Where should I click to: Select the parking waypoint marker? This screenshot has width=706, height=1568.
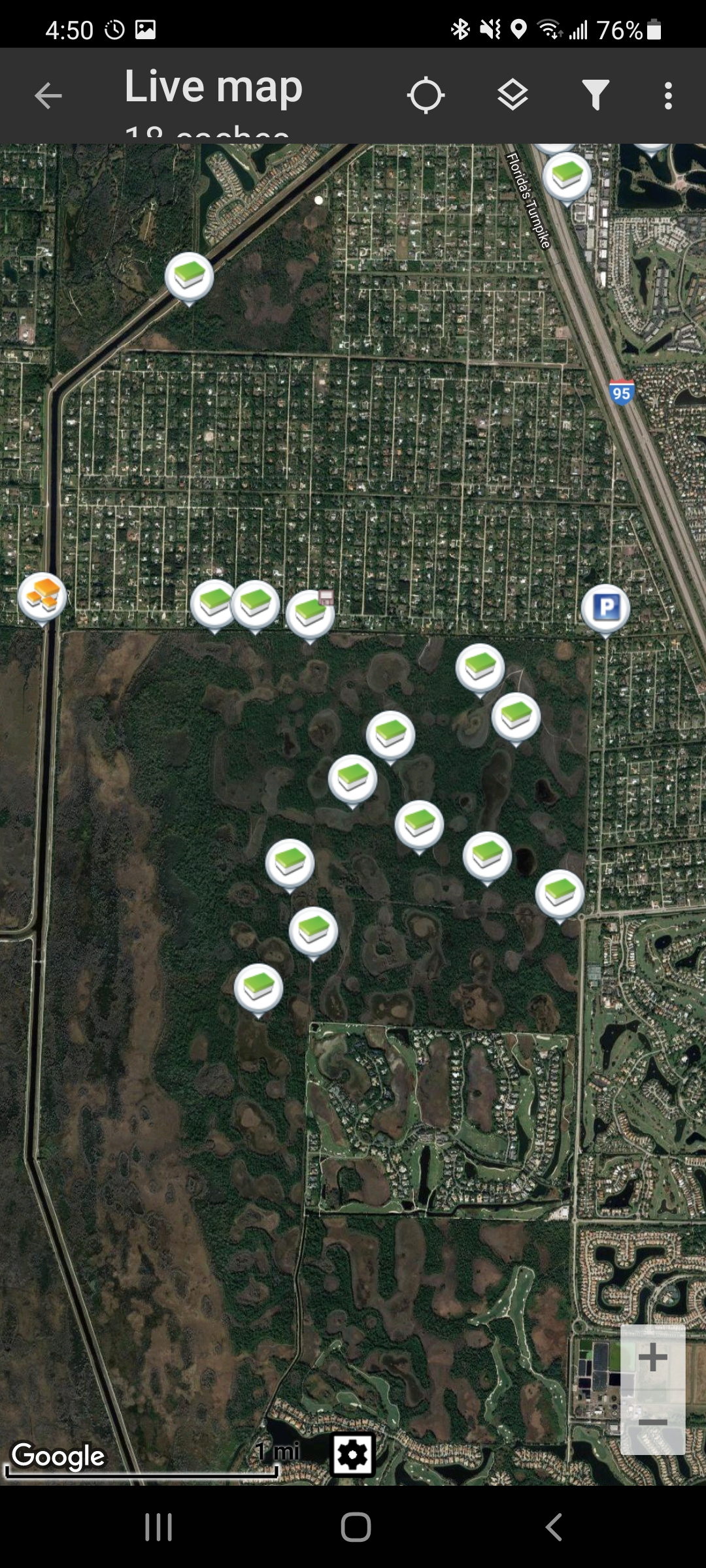coord(605,608)
